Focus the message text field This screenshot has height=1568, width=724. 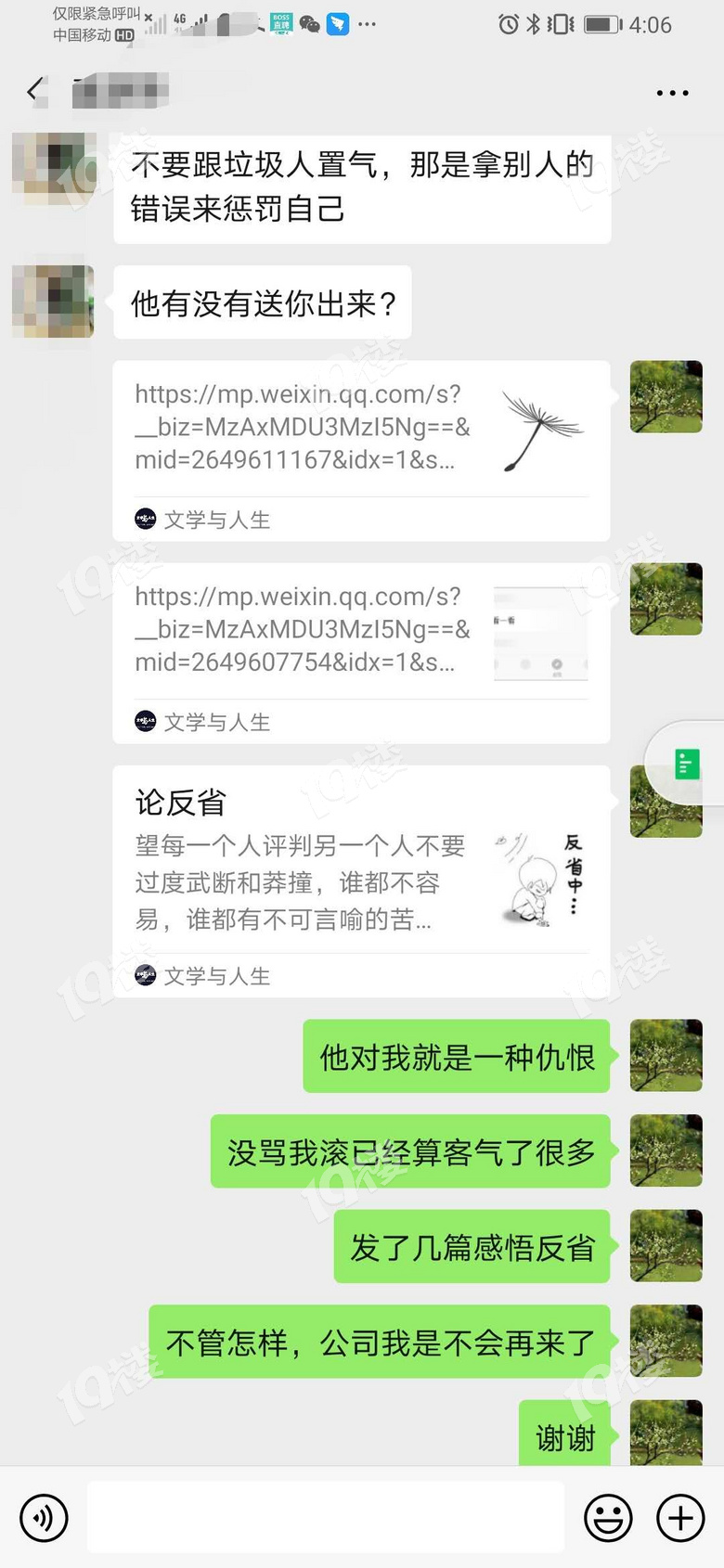coord(326,1518)
